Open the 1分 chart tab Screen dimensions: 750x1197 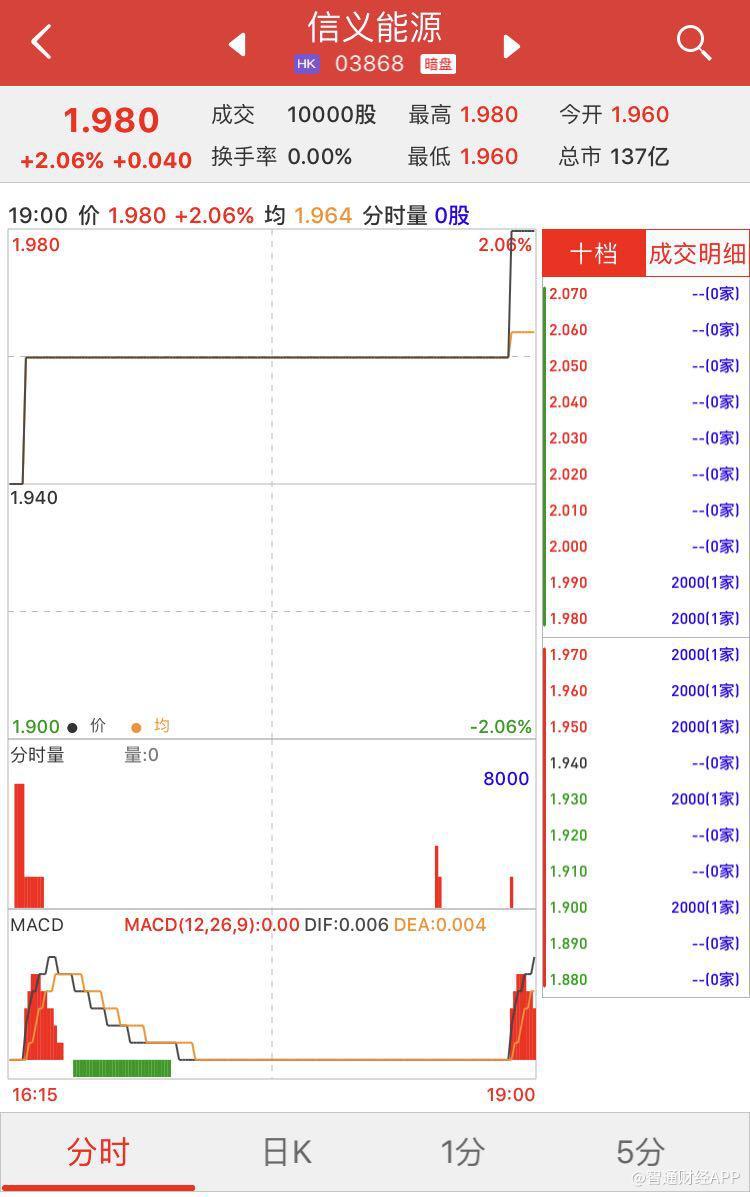462,1152
